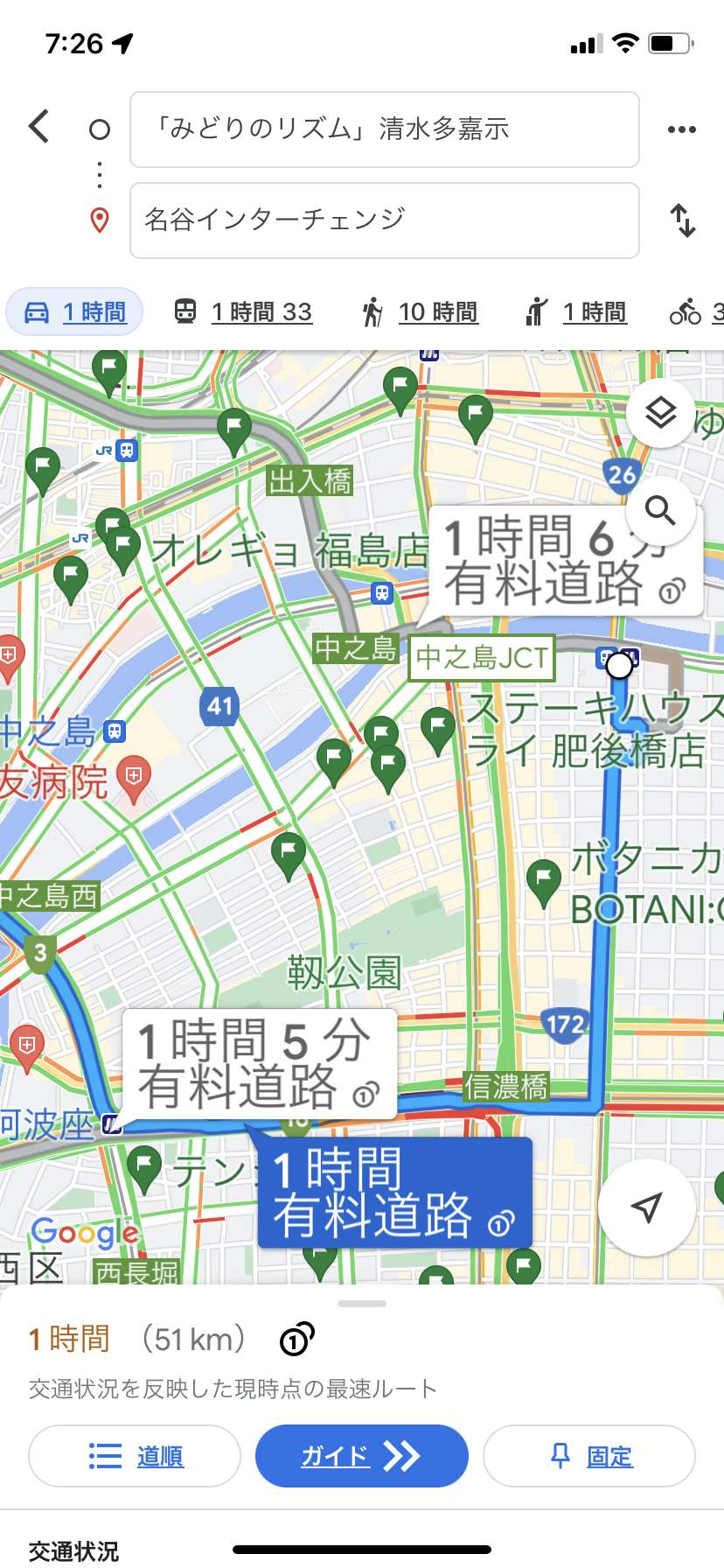Switch to the transit tab showing 1 時間 33
Viewport: 724px width, 1568px height.
243,311
